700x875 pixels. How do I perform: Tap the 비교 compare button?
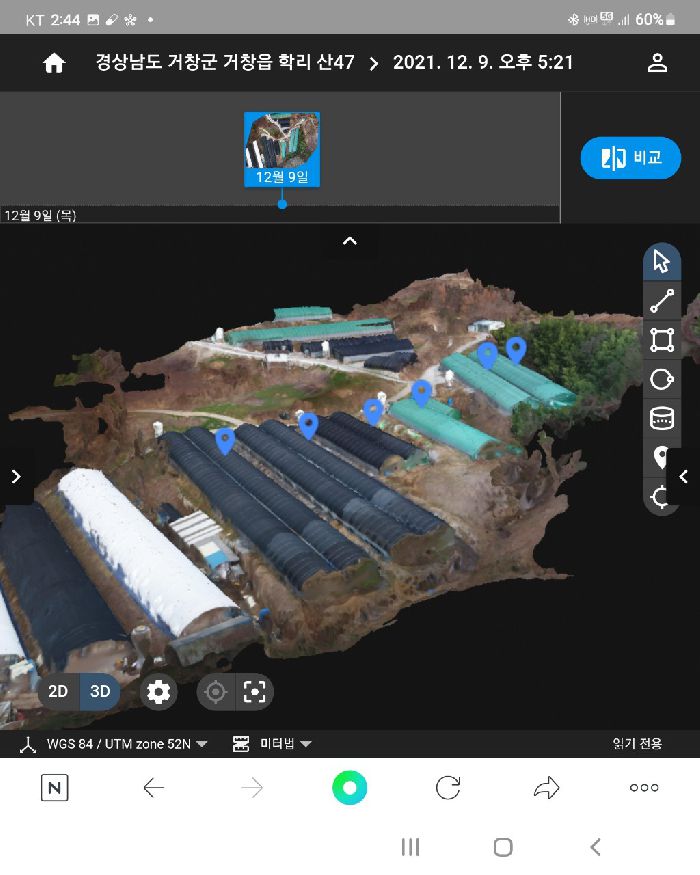click(630, 158)
